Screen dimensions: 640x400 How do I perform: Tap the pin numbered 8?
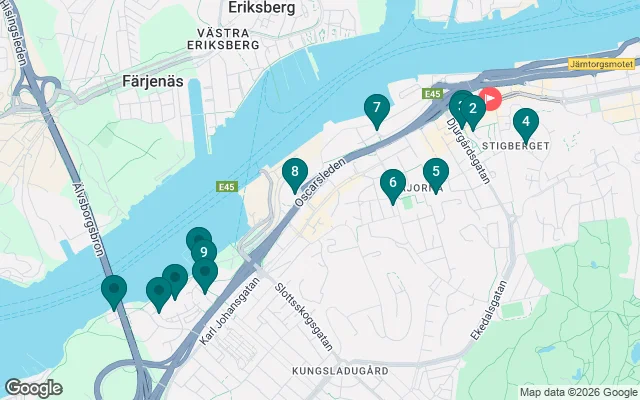tap(294, 173)
